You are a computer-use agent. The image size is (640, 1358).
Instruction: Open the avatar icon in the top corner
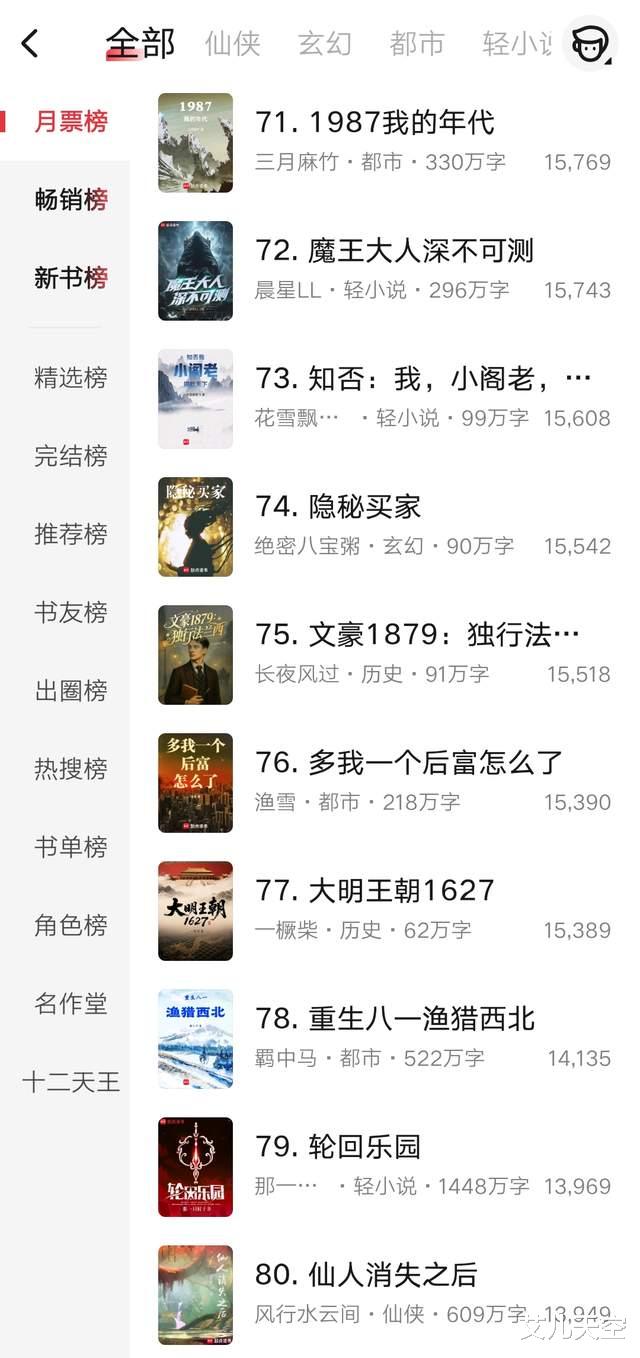589,44
